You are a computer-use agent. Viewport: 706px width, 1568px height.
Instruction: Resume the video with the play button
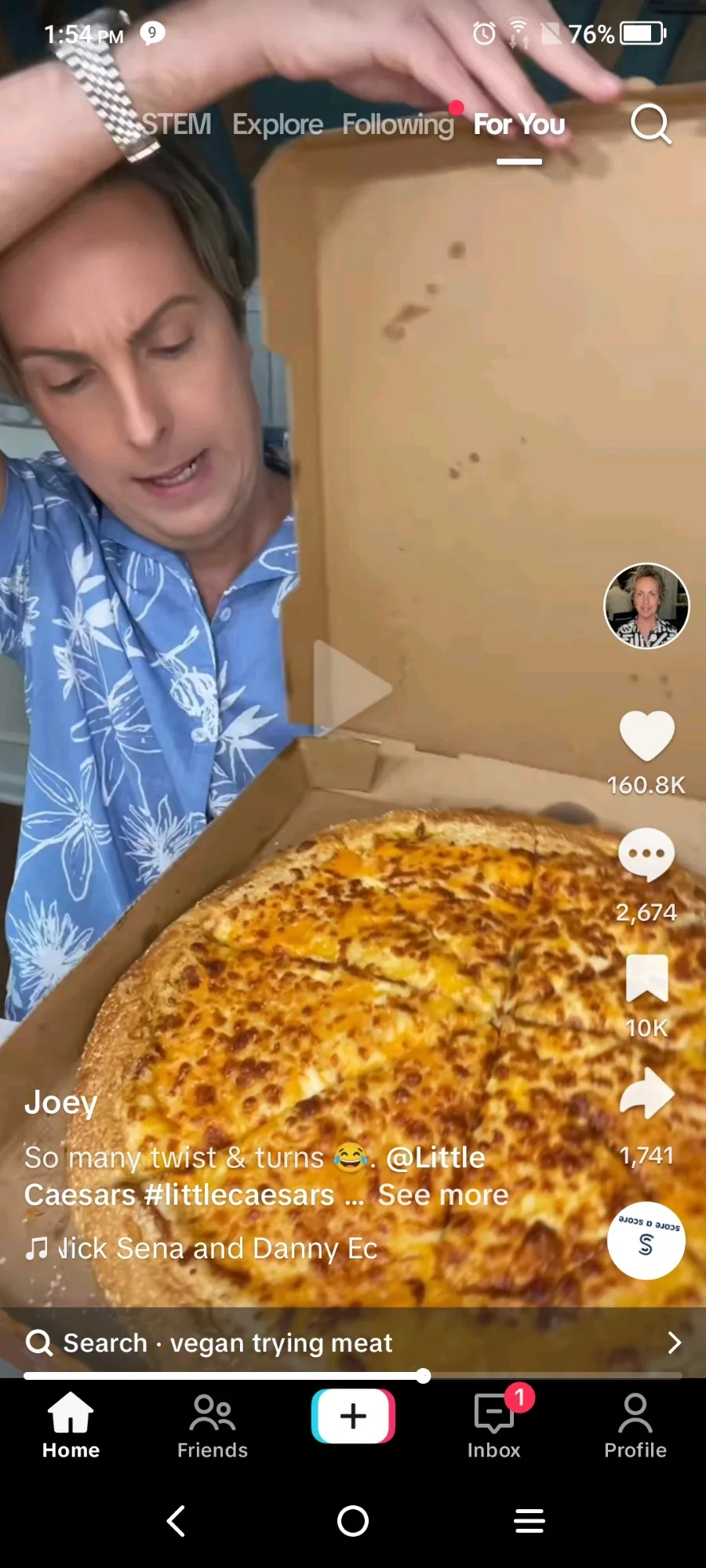[x=353, y=688]
